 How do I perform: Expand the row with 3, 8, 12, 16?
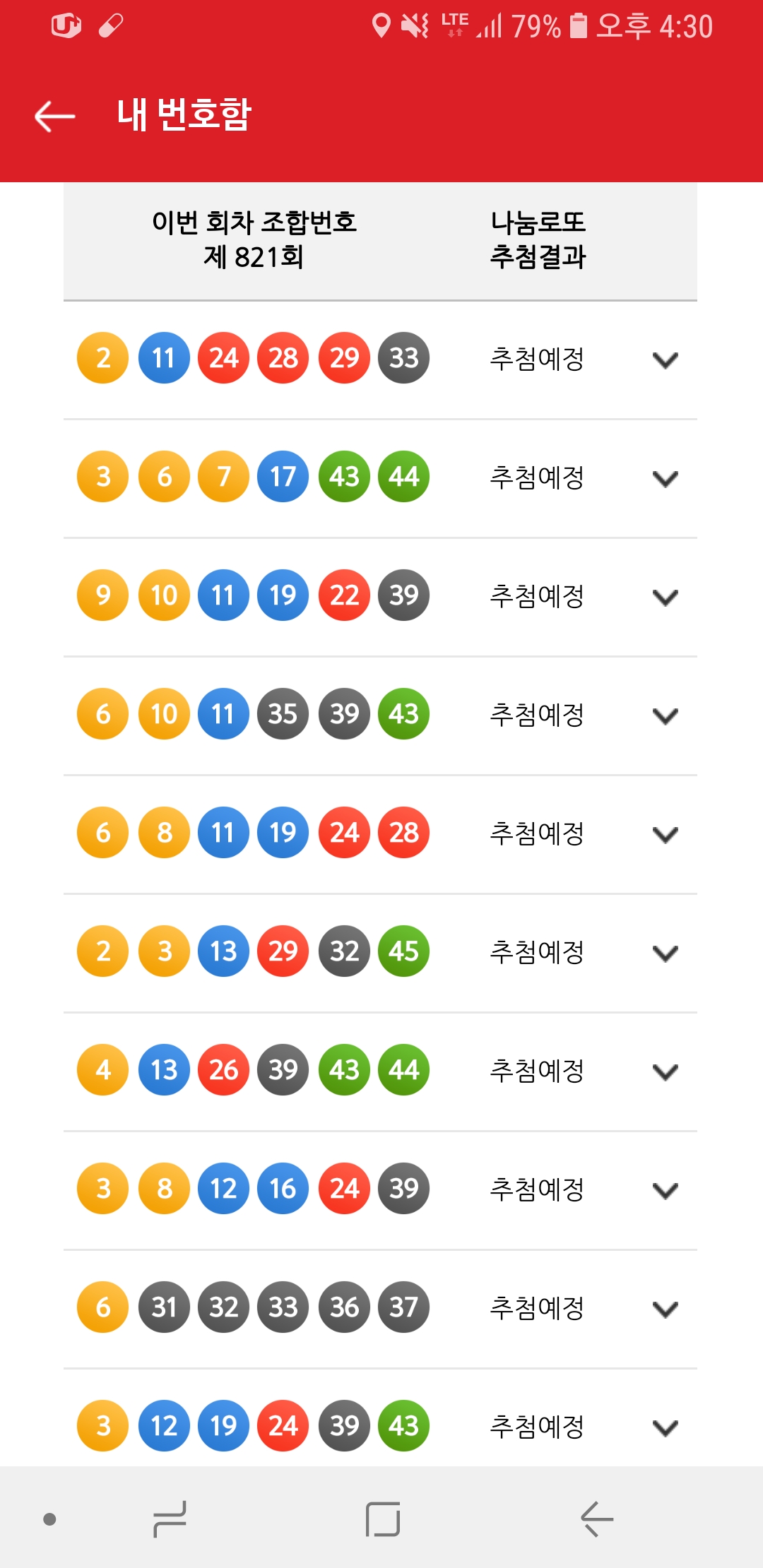[x=665, y=1190]
